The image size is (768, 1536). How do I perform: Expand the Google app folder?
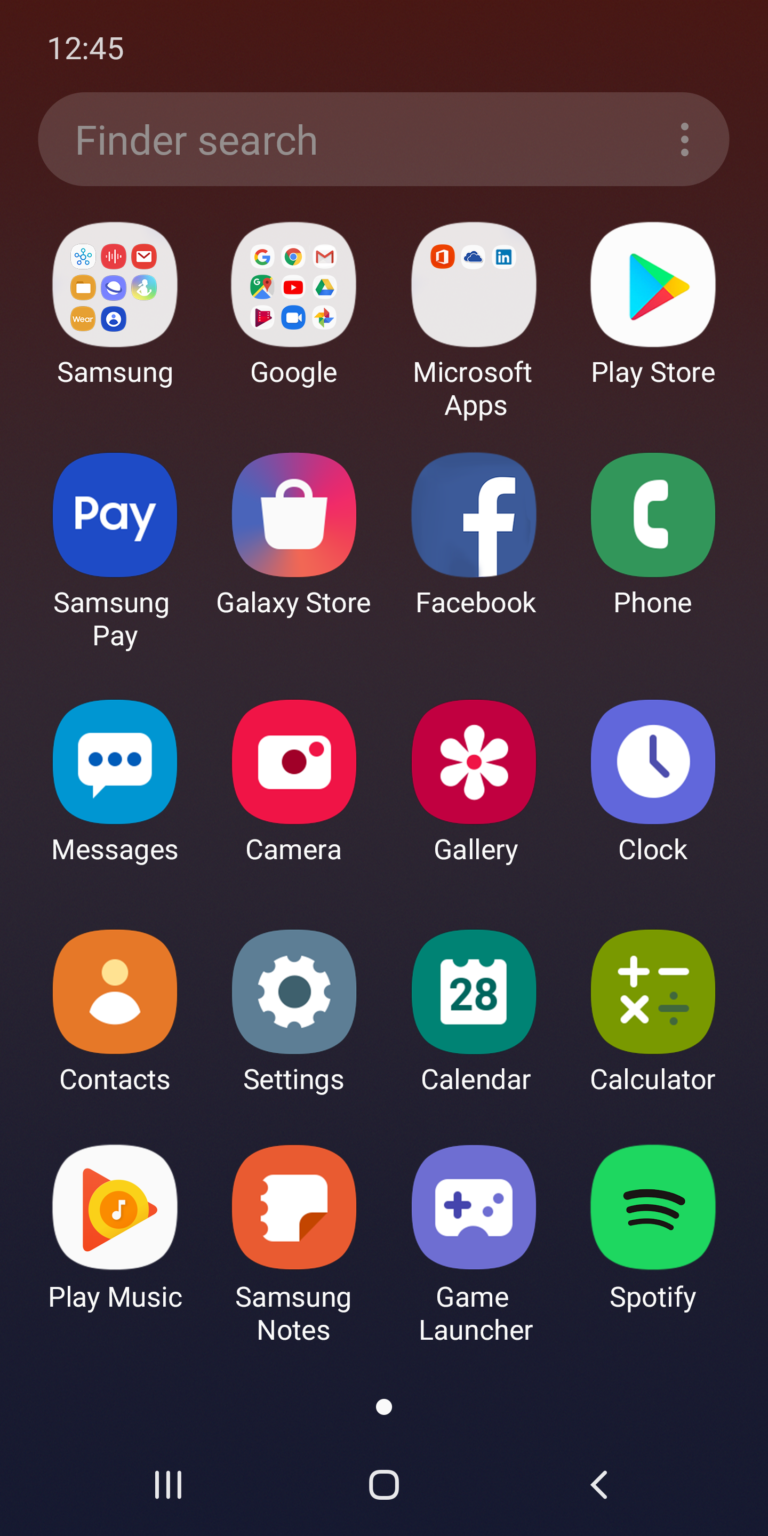[x=293, y=284]
